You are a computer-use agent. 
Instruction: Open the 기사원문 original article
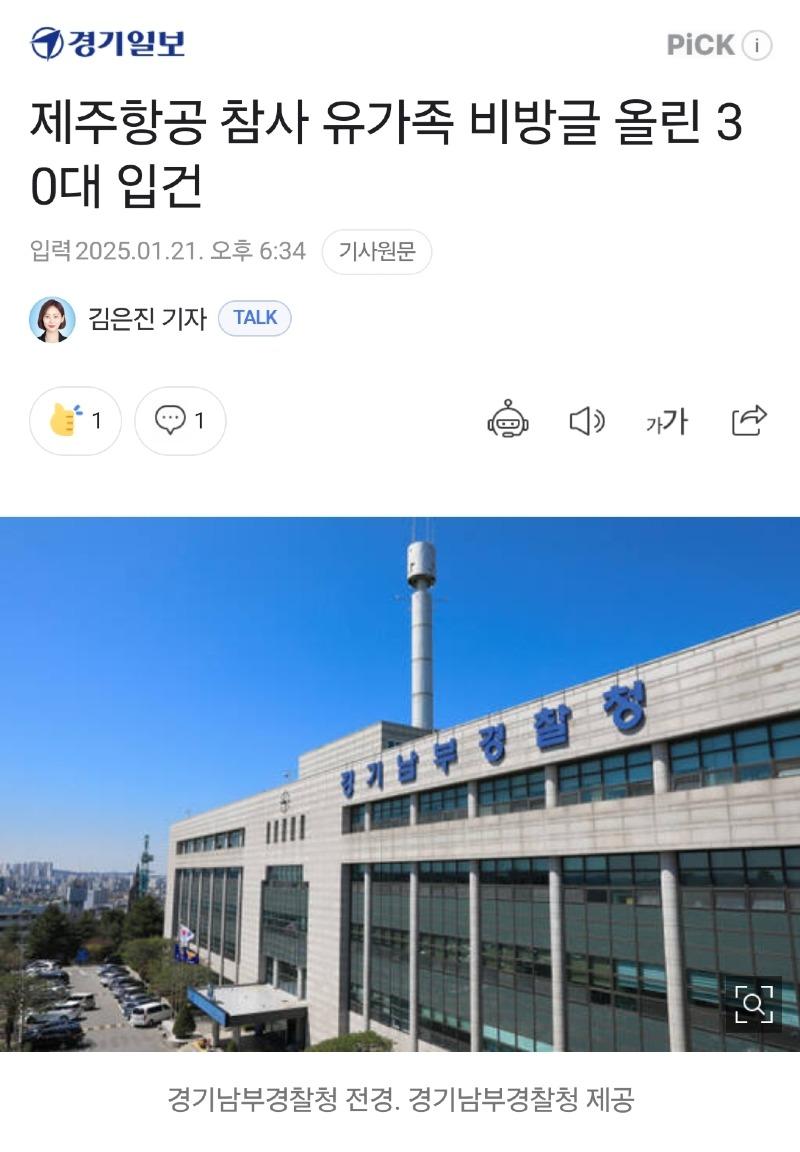tap(376, 252)
